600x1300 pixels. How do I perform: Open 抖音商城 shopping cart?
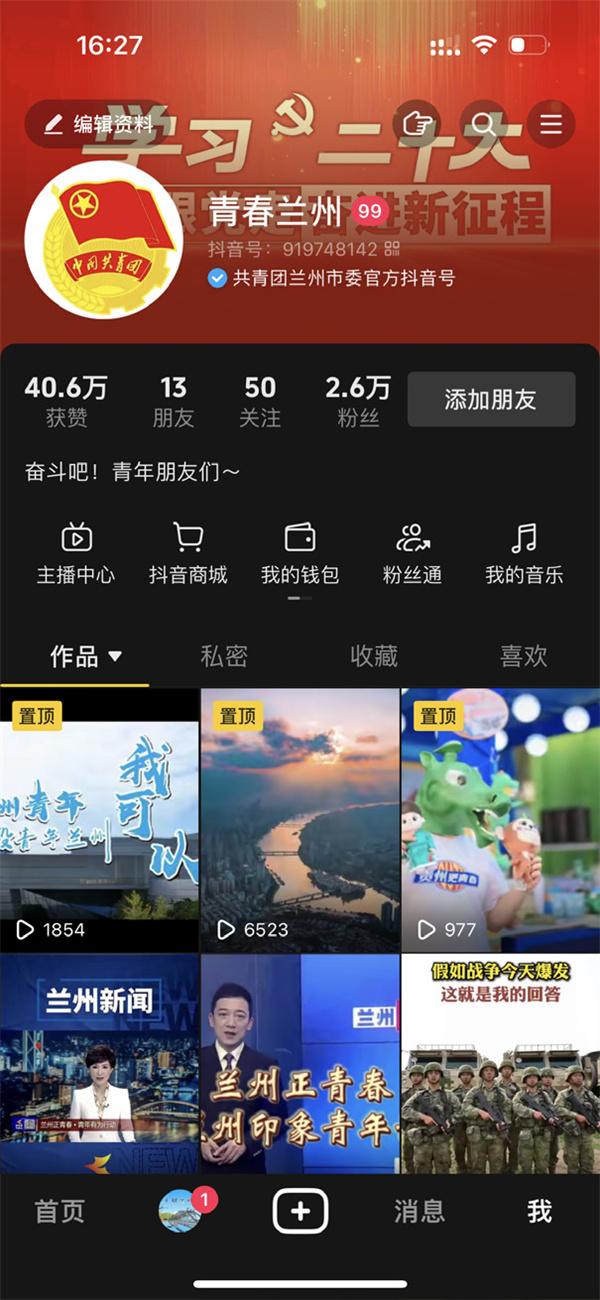tap(188, 553)
